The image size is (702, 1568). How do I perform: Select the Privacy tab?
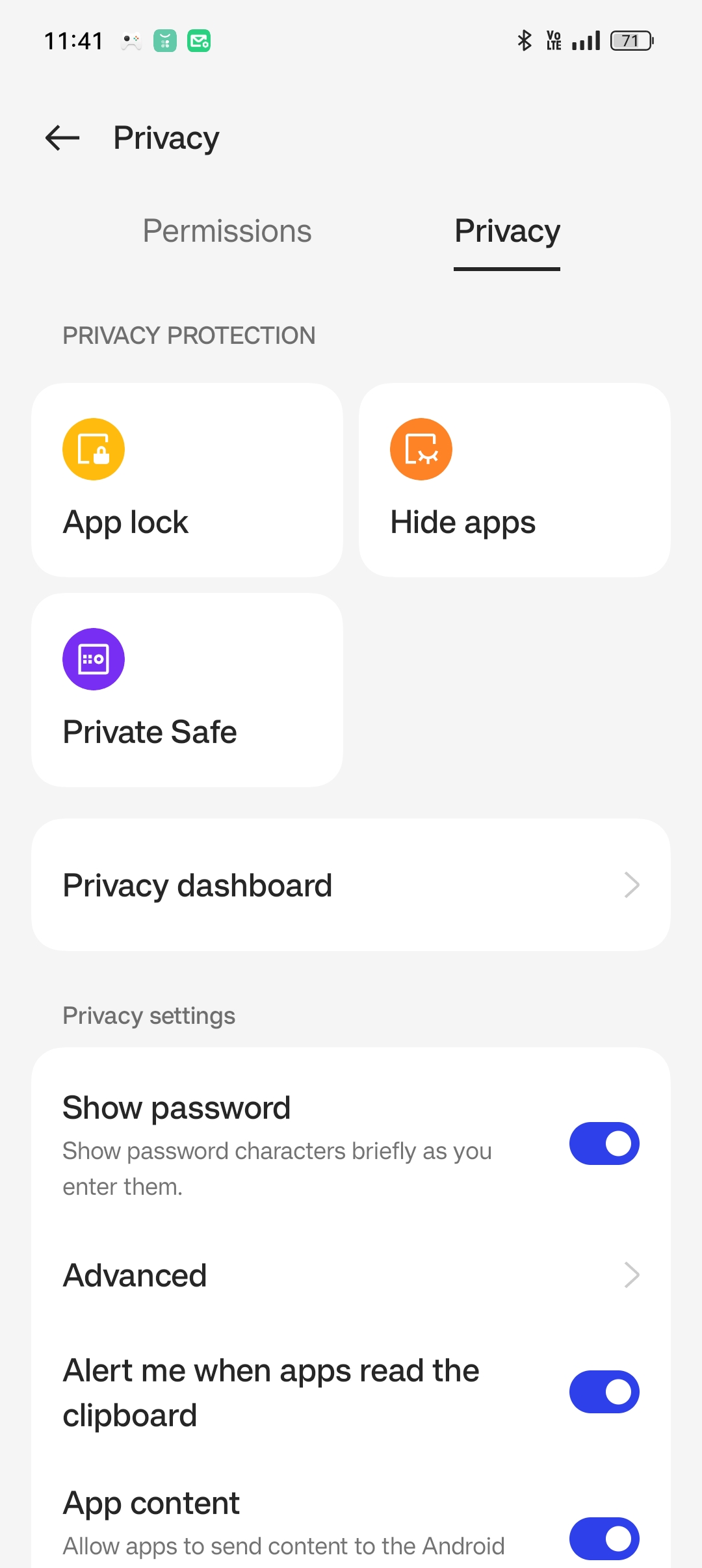506,231
